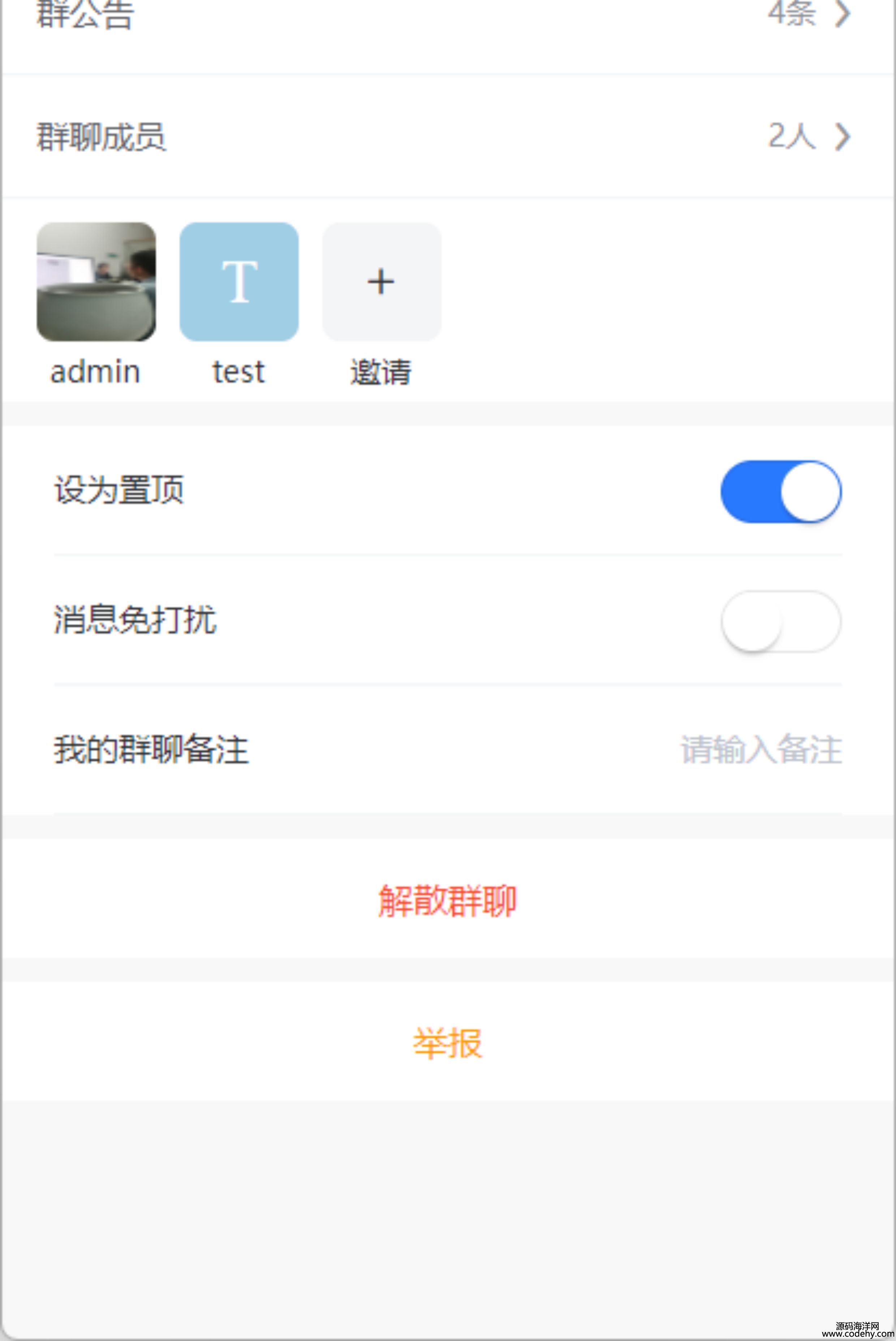The height and width of the screenshot is (1341, 896).
Task: Enable the 消息免打扰 switch
Action: pos(780,622)
